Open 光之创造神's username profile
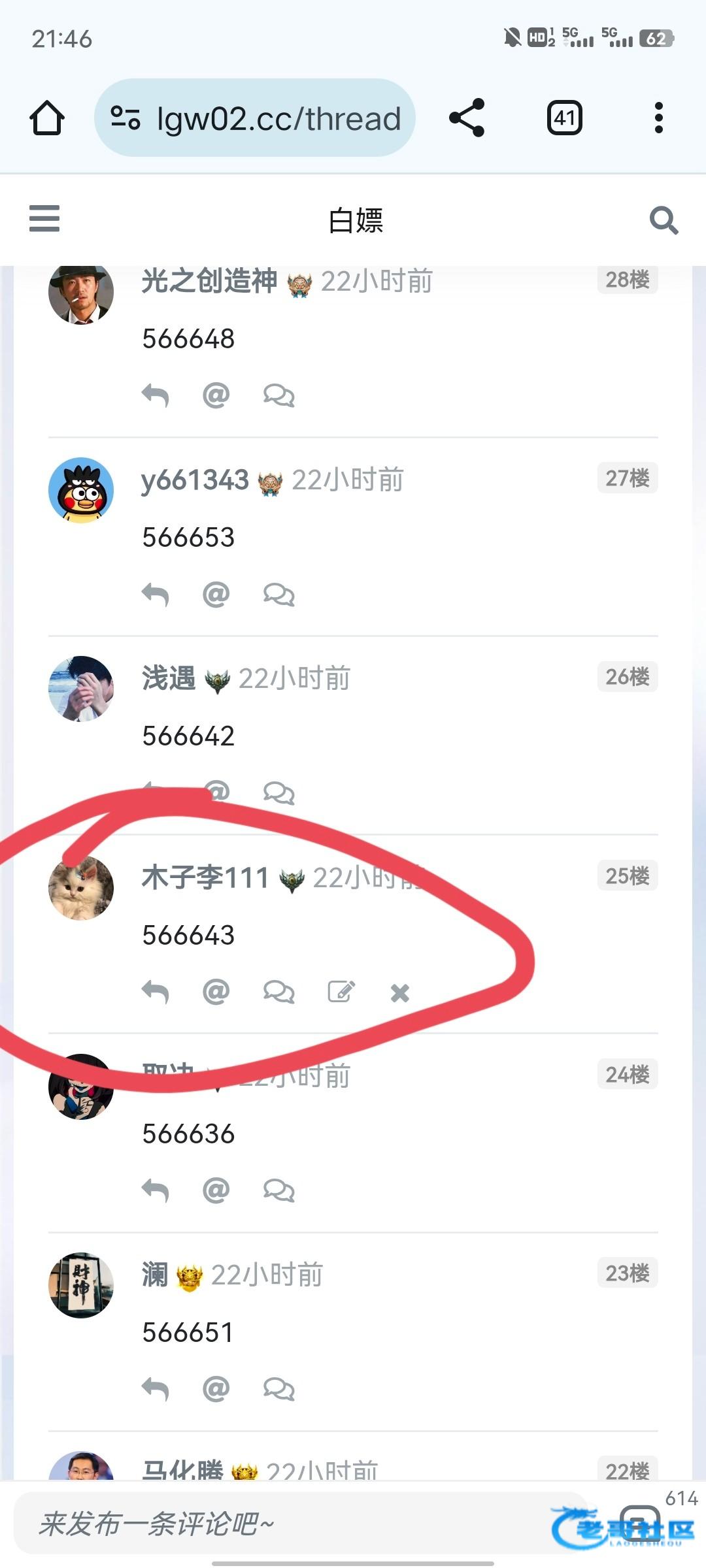706x1568 pixels. [x=209, y=282]
